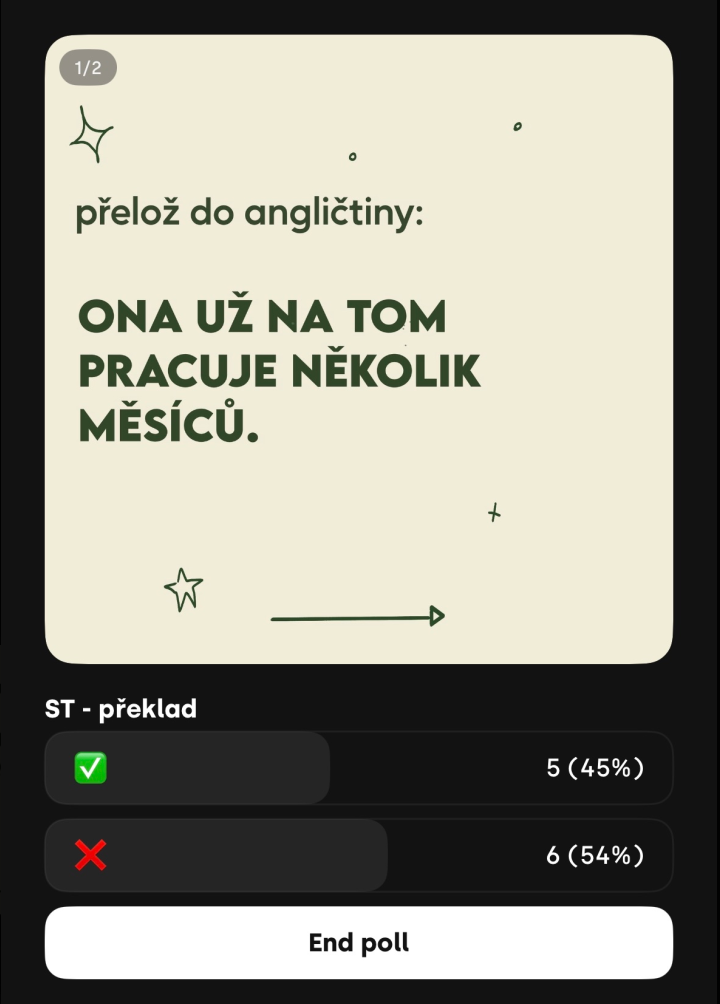Tap the 1/2 page indicator badge
The image size is (720, 1004).
pyautogui.click(x=87, y=67)
